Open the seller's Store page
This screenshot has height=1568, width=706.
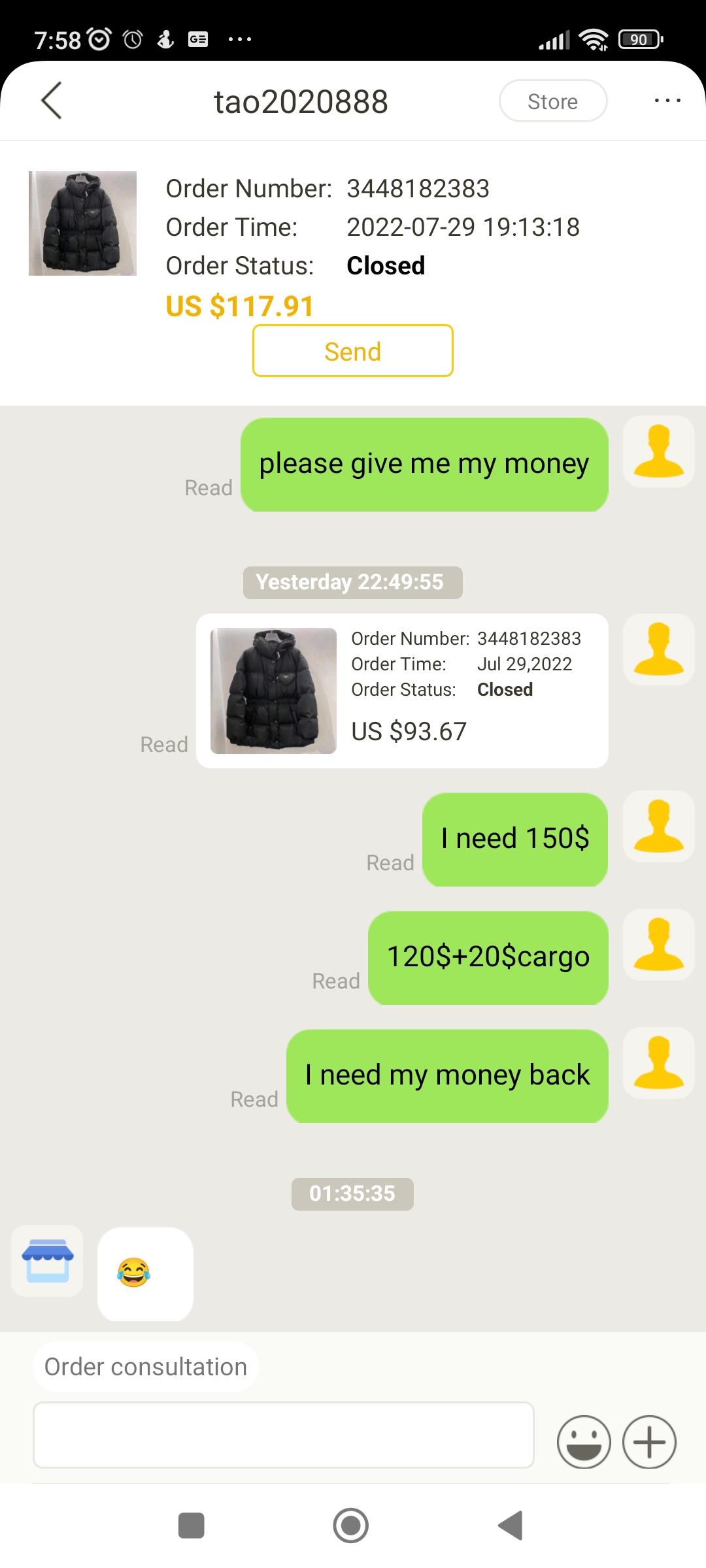pos(552,101)
